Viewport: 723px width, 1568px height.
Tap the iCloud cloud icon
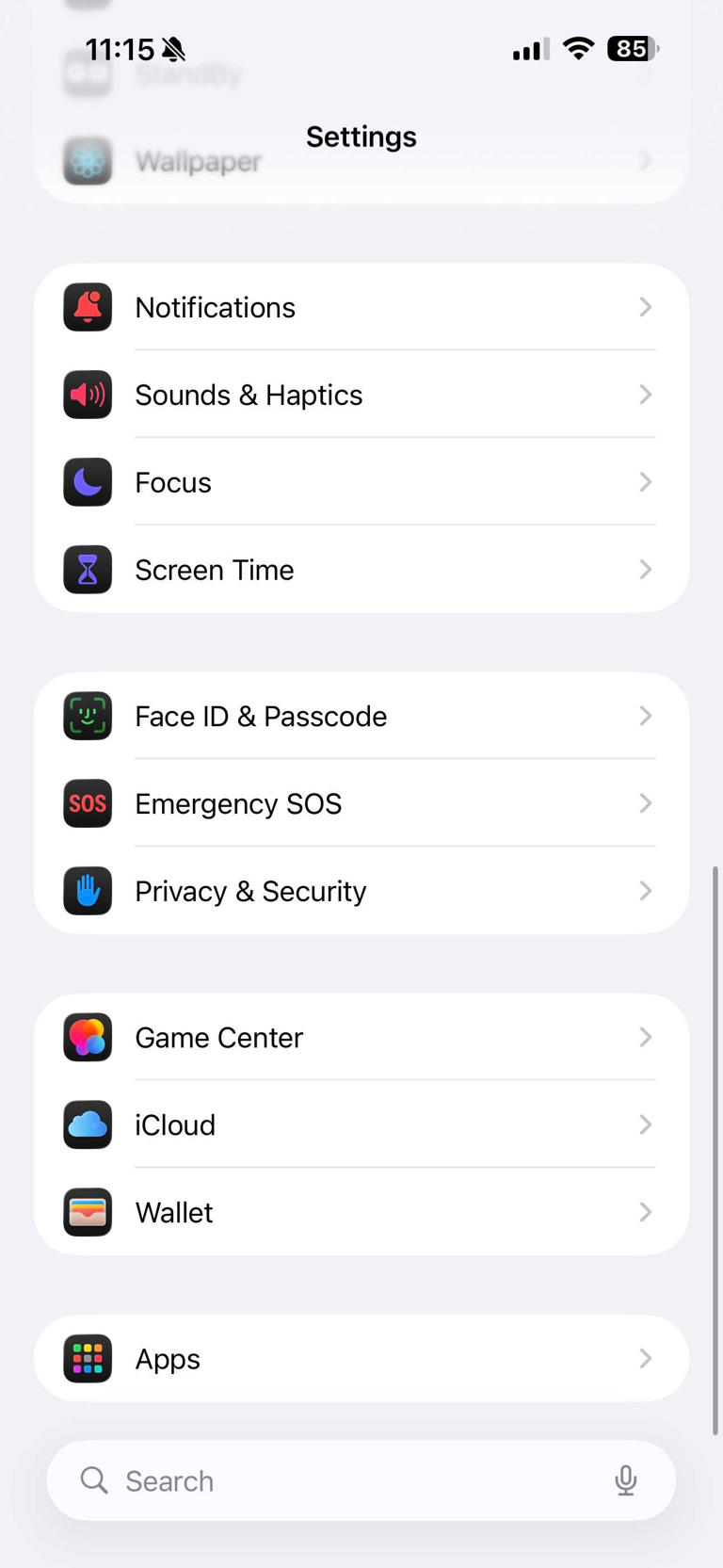[x=87, y=1124]
